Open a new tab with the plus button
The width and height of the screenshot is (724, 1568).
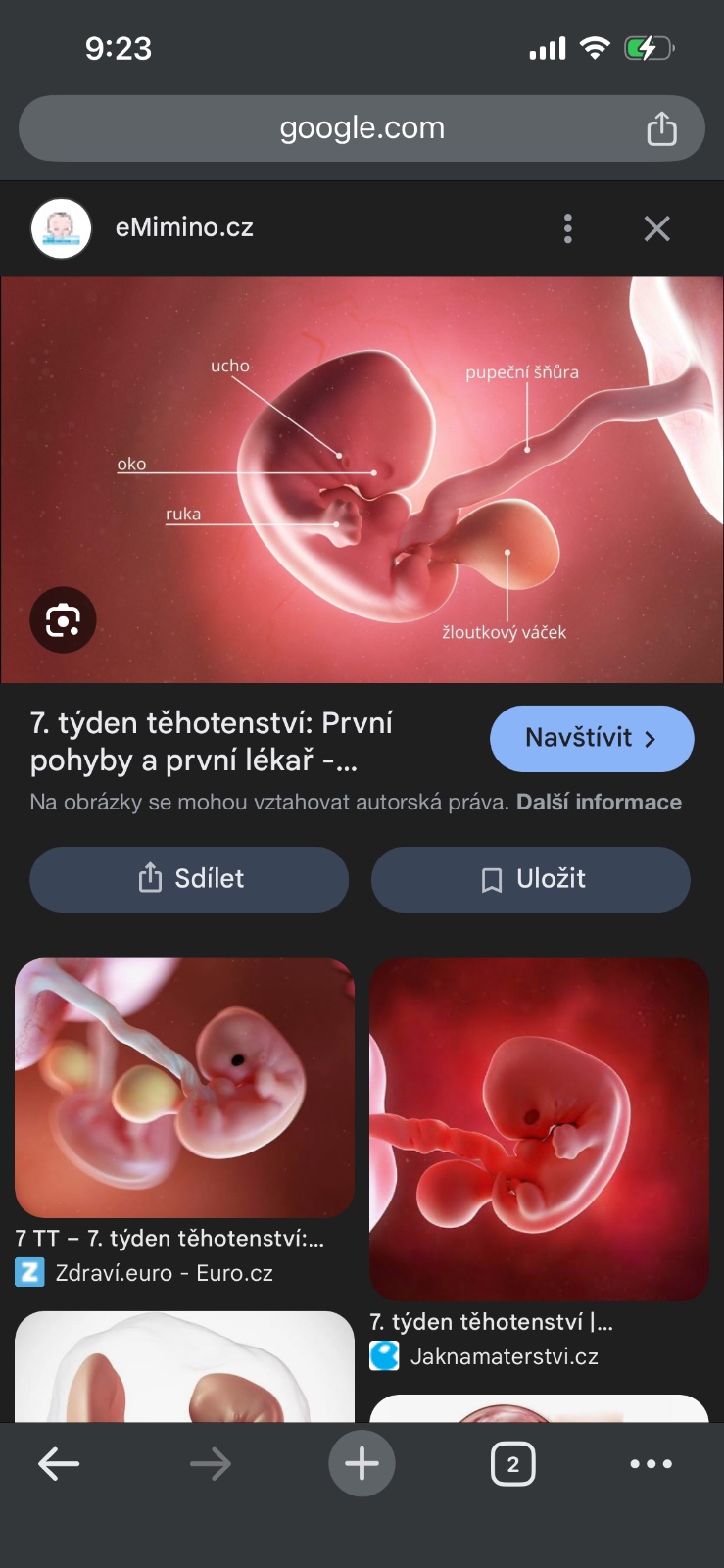[x=362, y=1464]
